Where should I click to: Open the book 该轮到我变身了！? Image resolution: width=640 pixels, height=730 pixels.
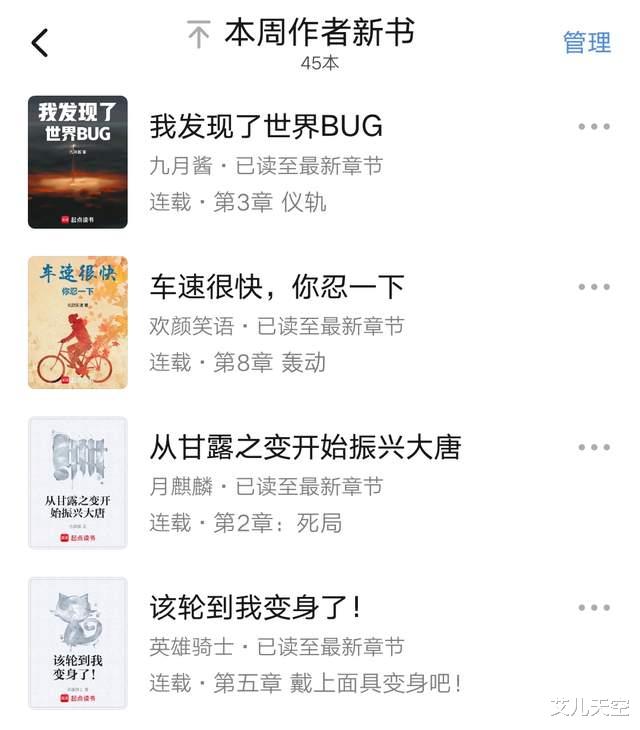[255, 607]
